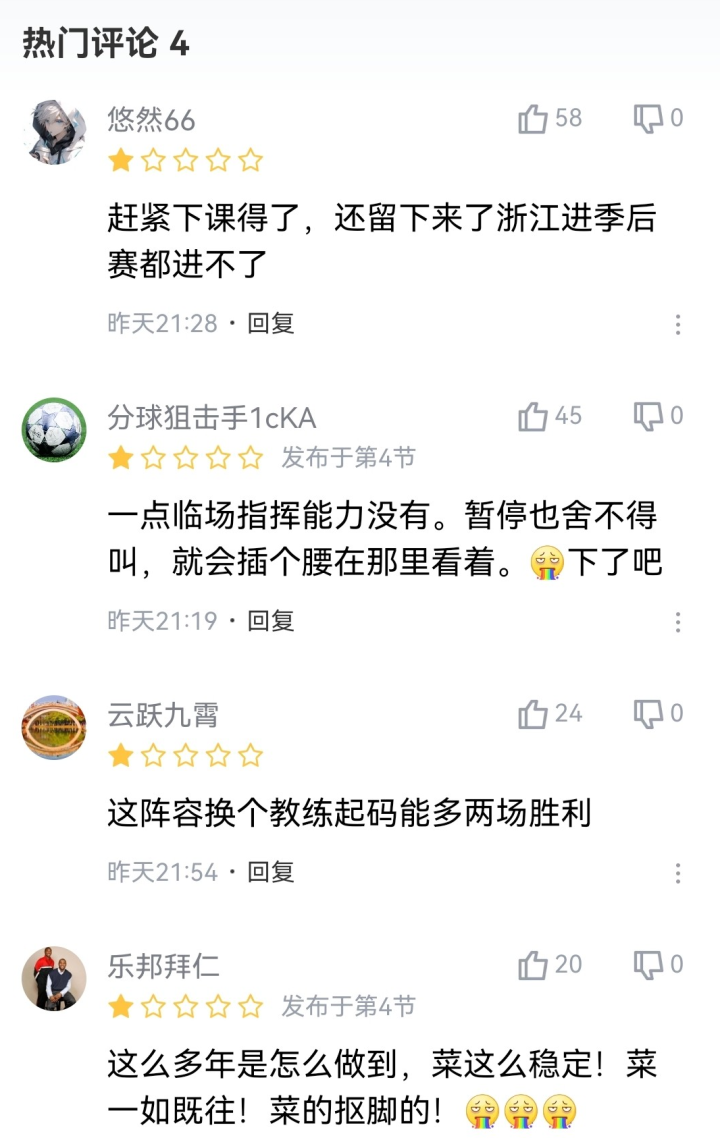Like the comment by 分球狙击手1cKA
Viewport: 720px width, 1138px height.
click(x=533, y=417)
